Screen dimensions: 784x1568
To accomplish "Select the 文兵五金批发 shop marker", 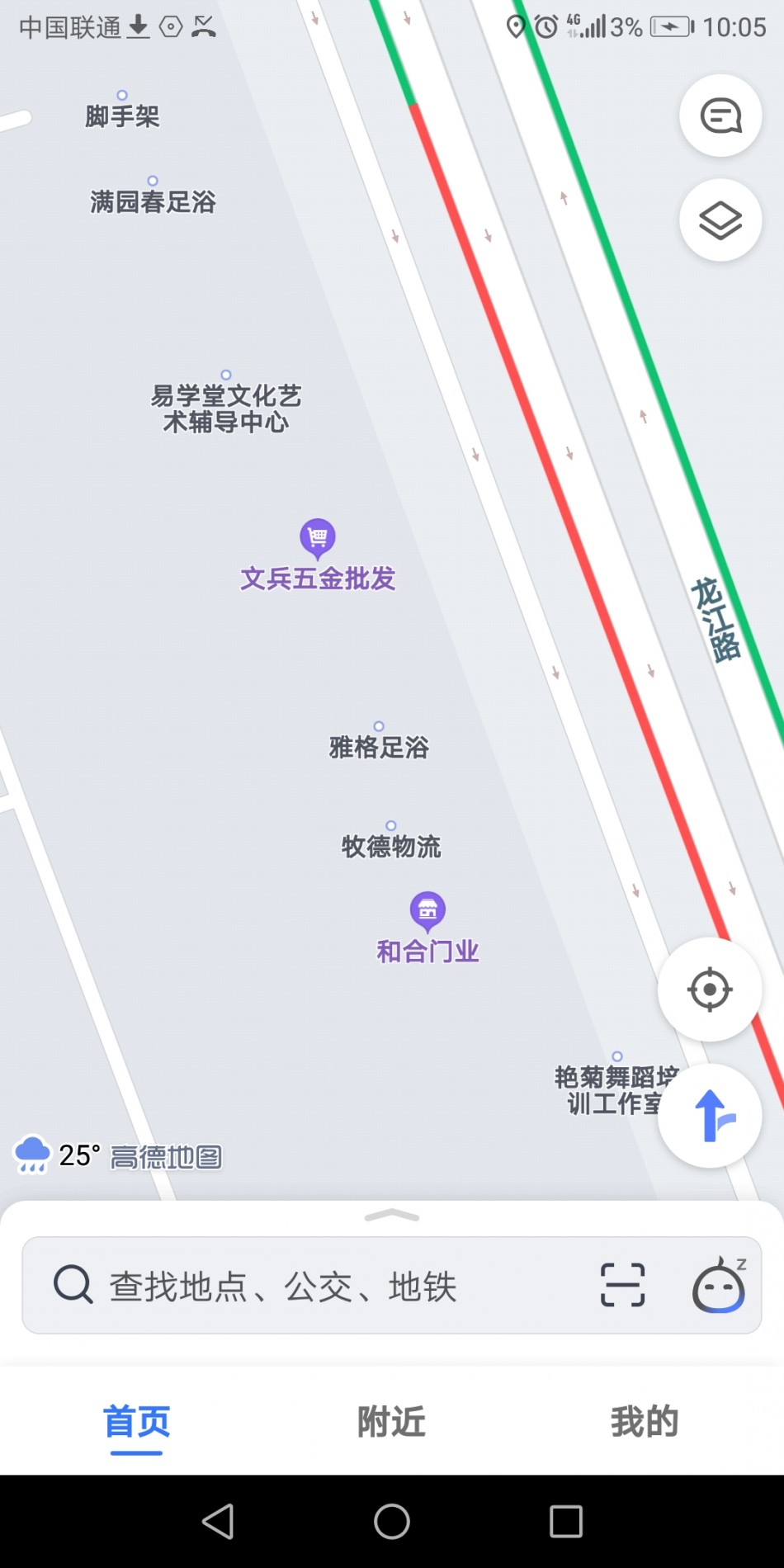I will (318, 538).
